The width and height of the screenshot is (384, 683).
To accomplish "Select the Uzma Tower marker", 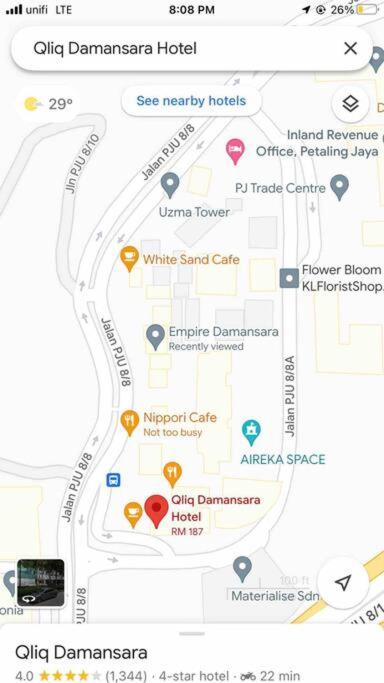I will coord(170,185).
